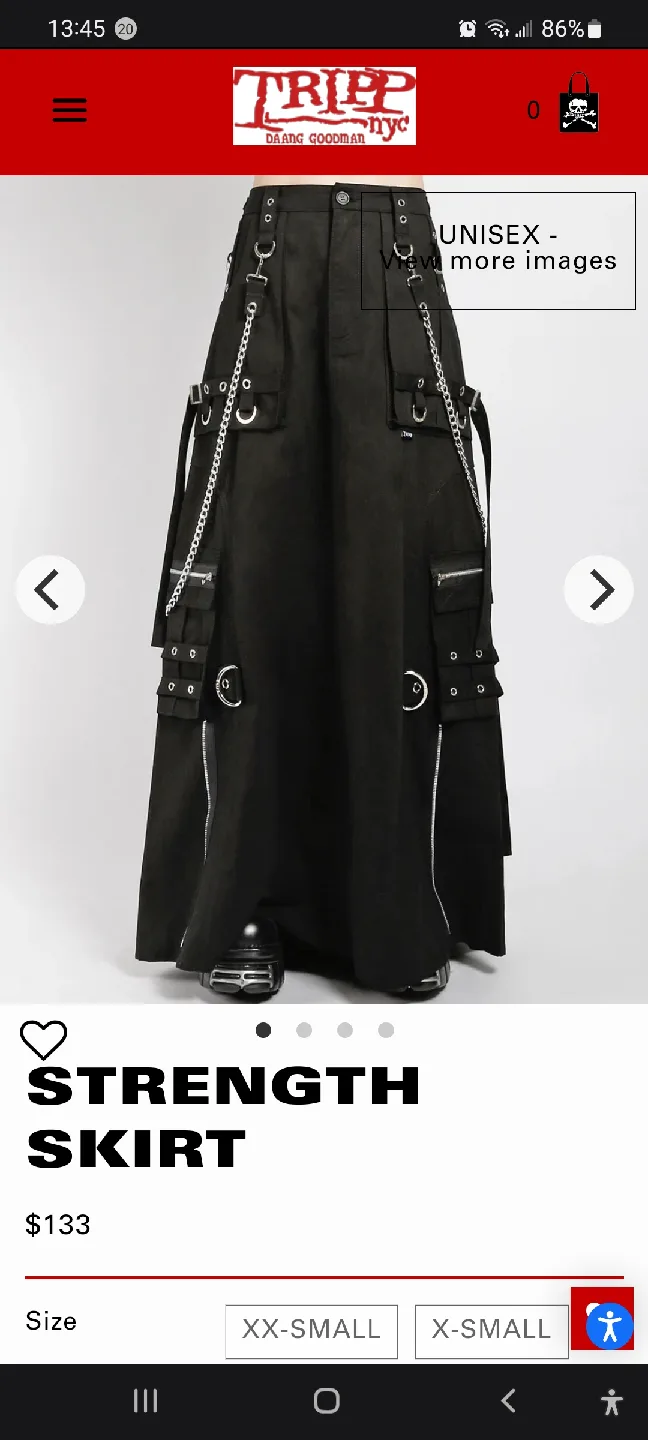Jump to the second image dot

[304, 1030]
